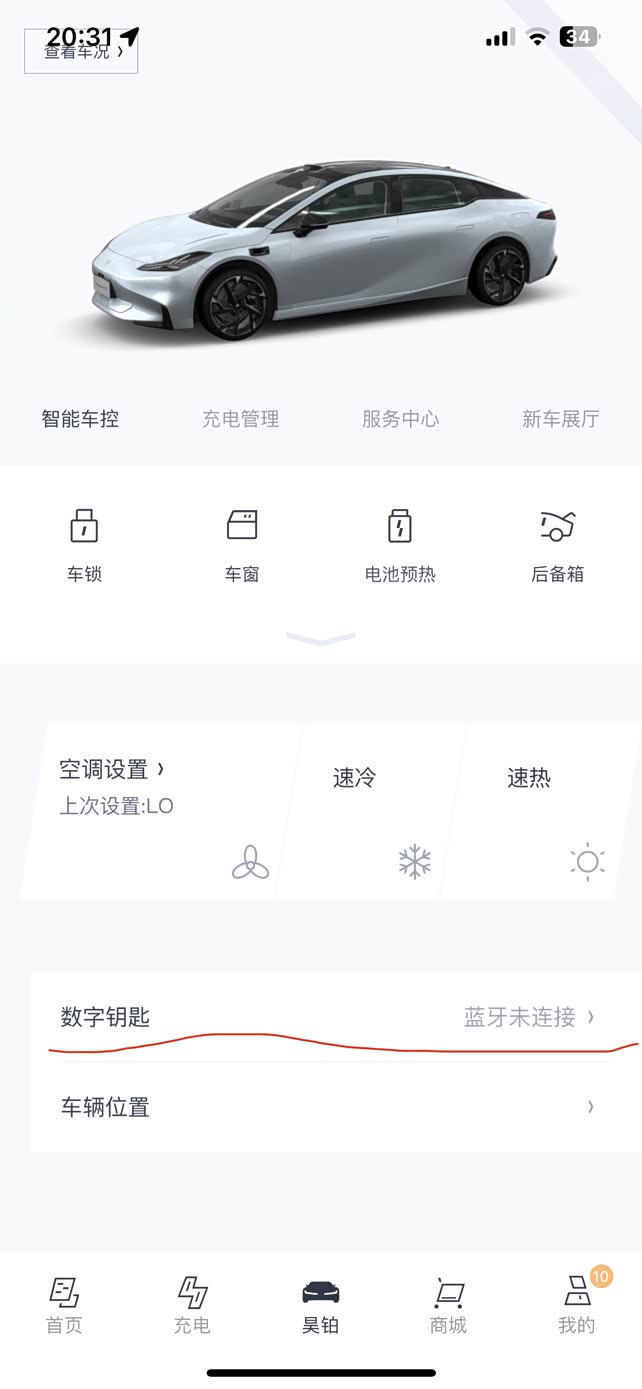This screenshot has height=1389, width=642.
Task: Open the 我的 profile tab
Action: pos(577,1305)
